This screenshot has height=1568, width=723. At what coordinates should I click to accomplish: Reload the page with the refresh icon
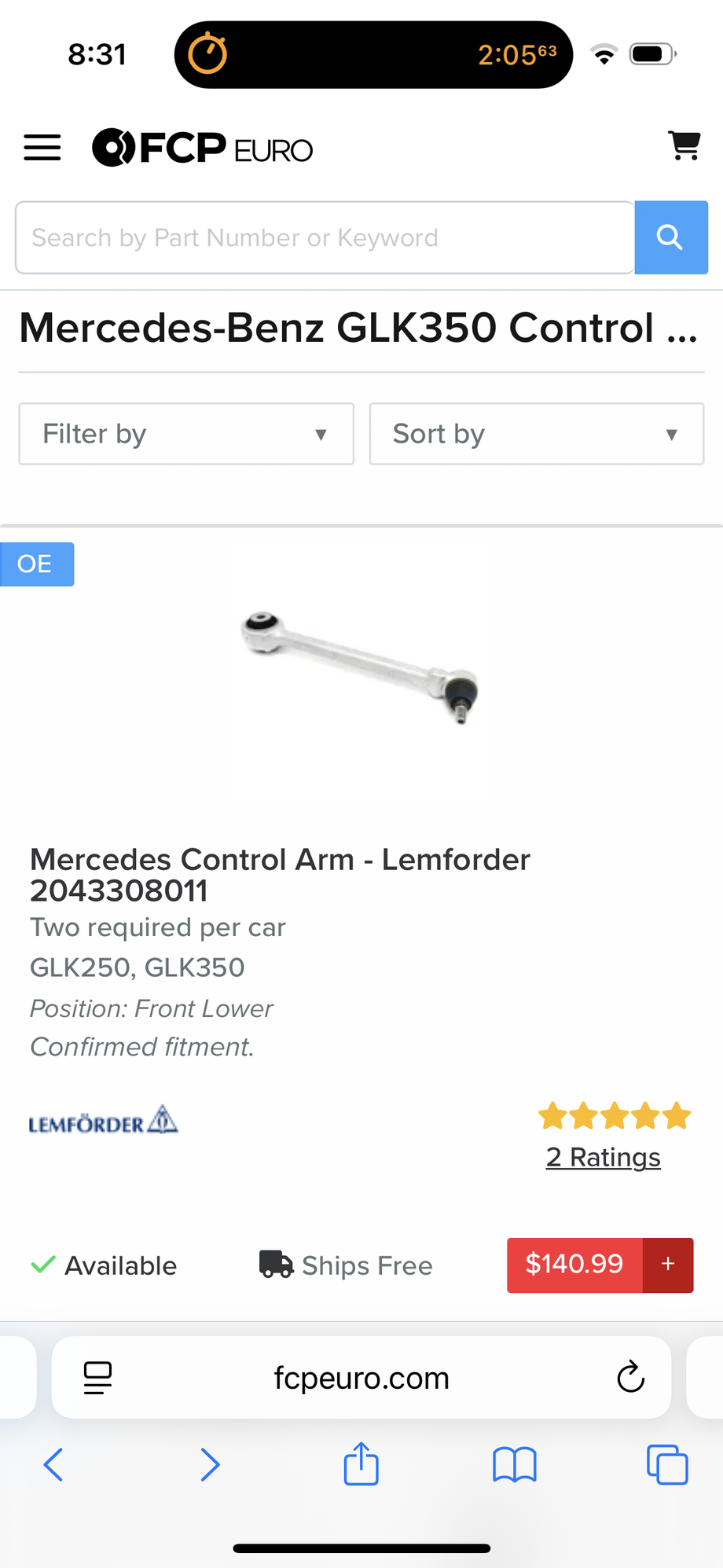(x=630, y=1377)
